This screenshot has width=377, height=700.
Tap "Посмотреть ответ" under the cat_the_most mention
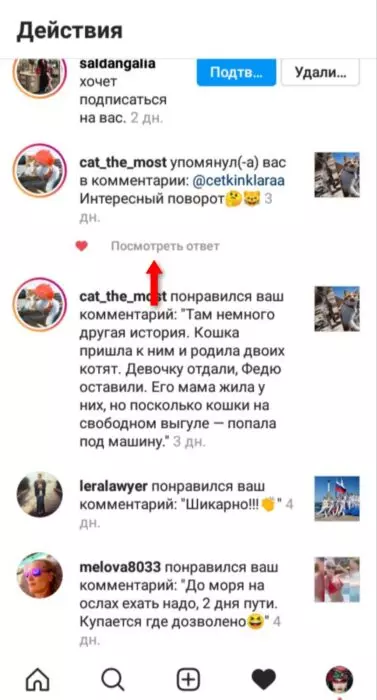[165, 246]
